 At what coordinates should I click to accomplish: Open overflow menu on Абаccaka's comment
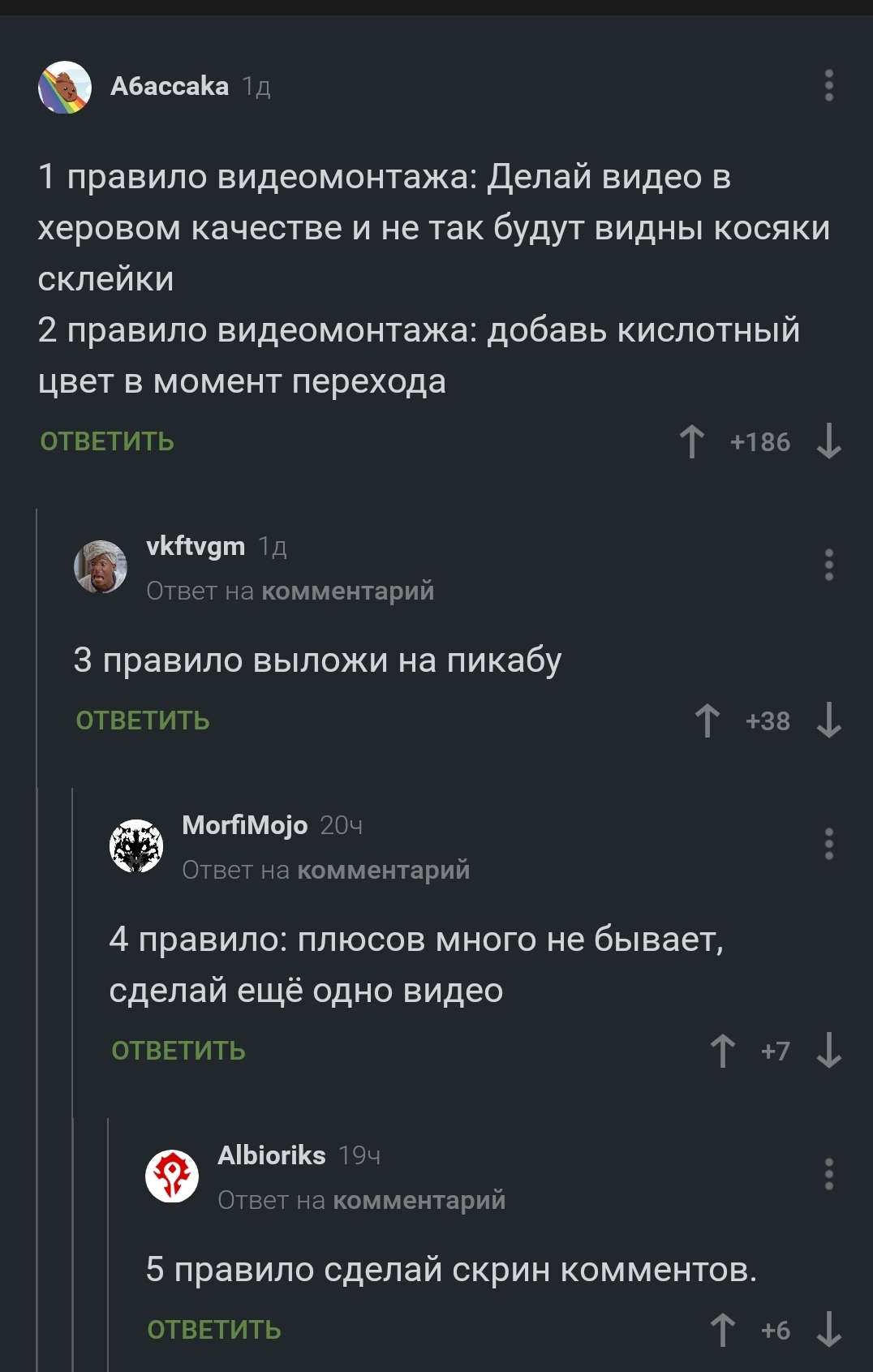tap(828, 85)
